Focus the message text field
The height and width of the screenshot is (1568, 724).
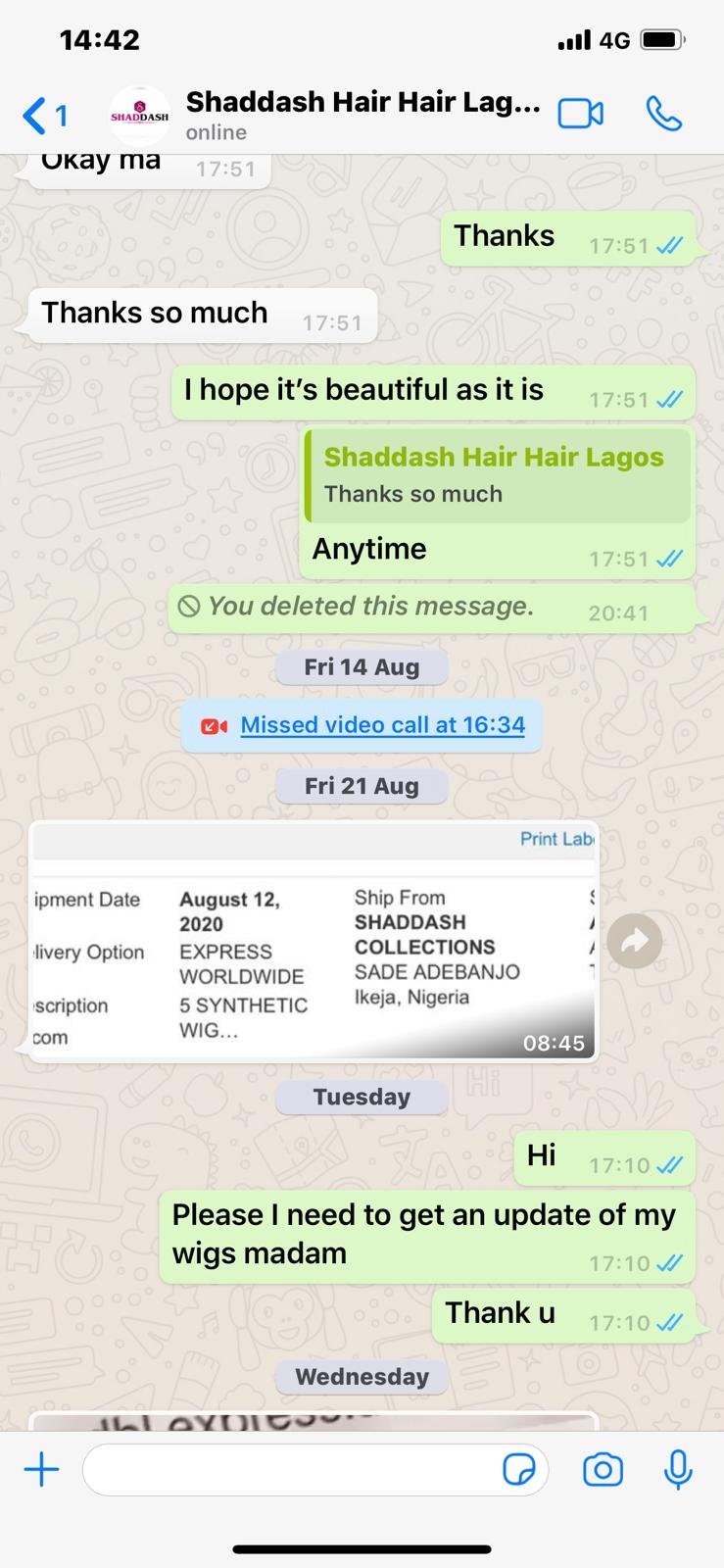point(294,1469)
